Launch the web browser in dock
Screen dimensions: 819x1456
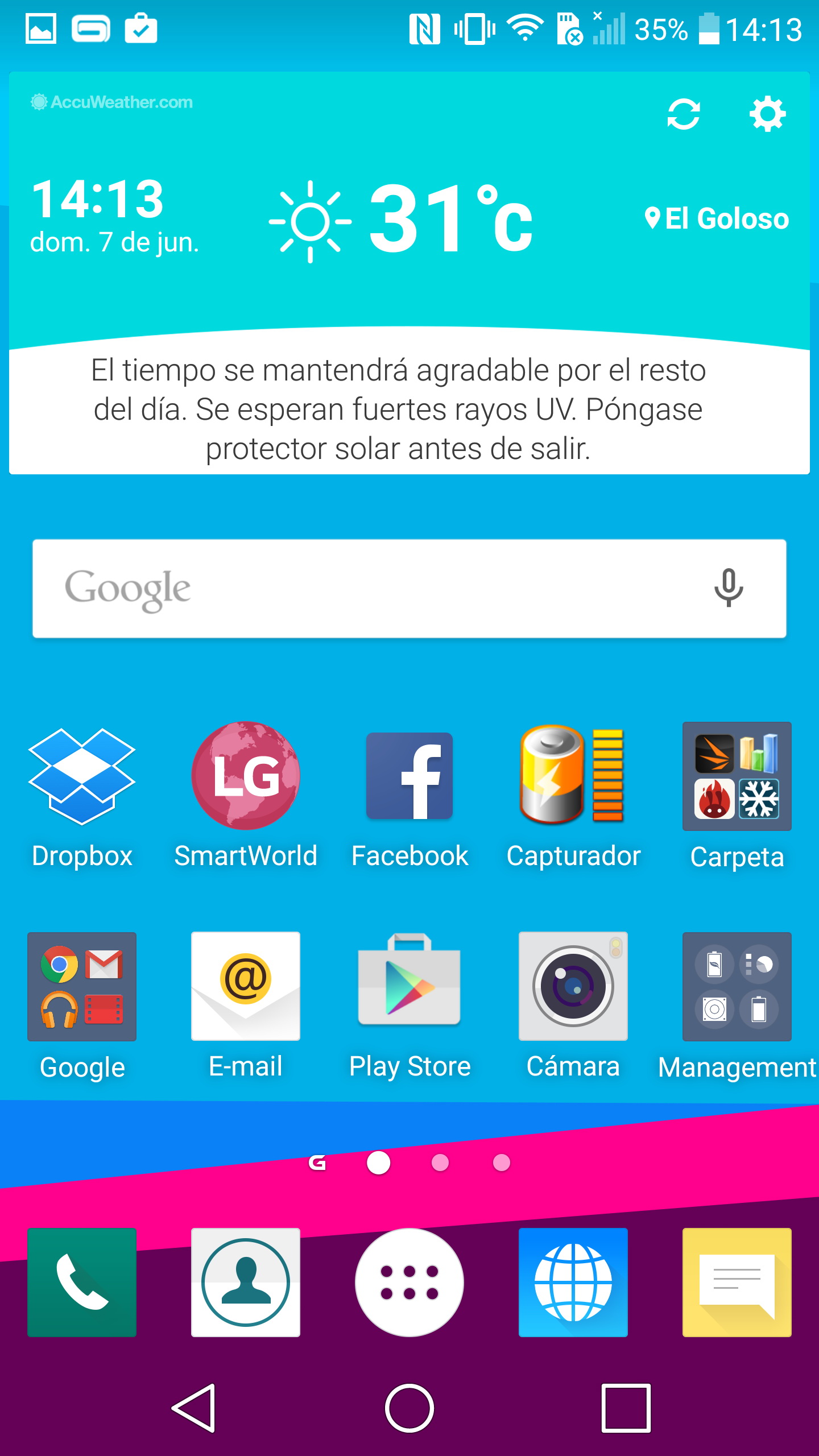[x=573, y=1283]
